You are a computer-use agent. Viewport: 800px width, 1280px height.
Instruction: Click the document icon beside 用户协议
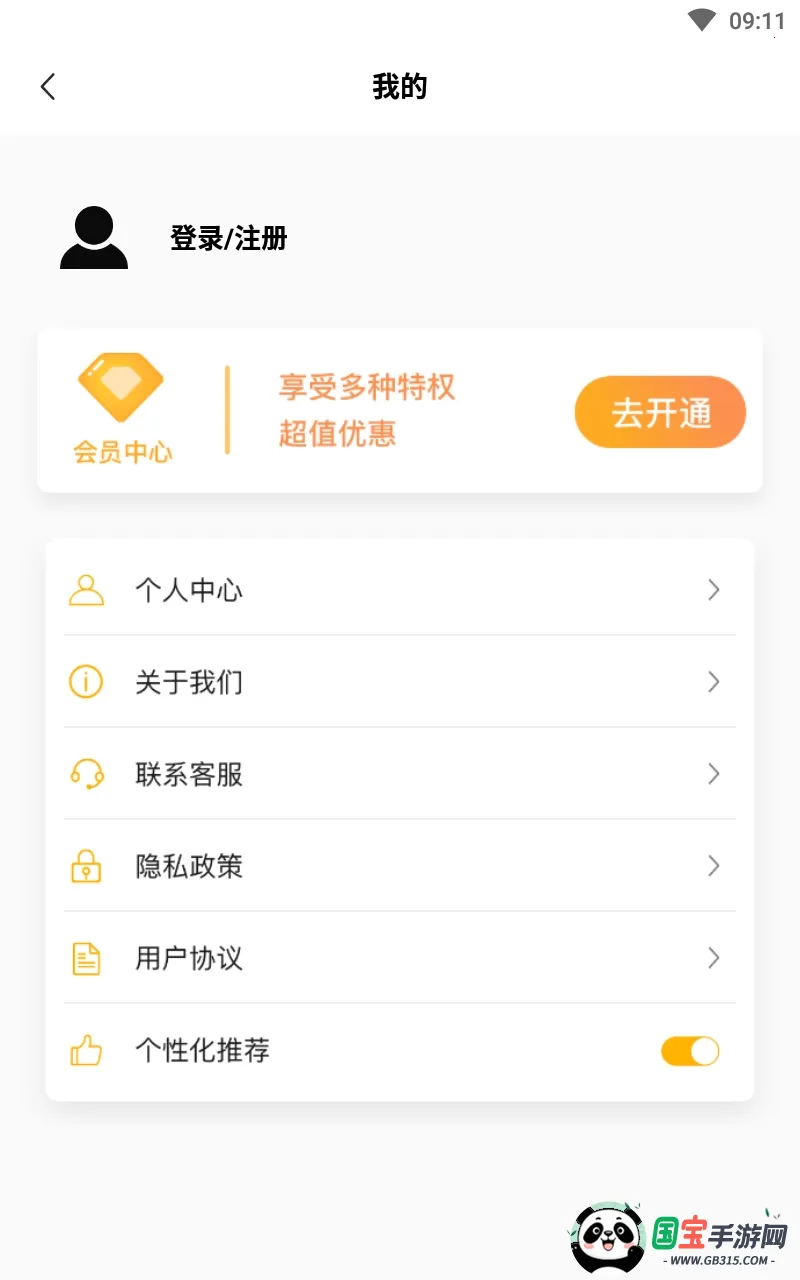(x=86, y=958)
